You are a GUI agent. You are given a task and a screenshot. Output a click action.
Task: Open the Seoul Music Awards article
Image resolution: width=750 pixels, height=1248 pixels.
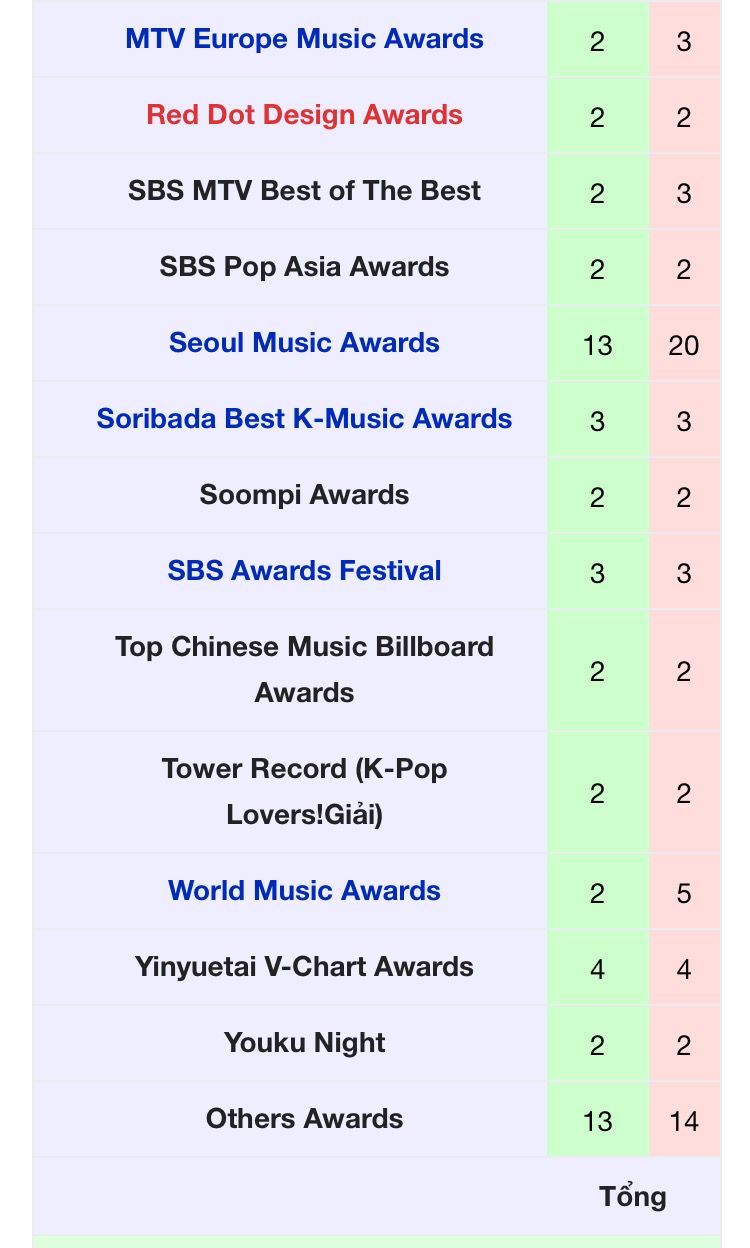[304, 343]
